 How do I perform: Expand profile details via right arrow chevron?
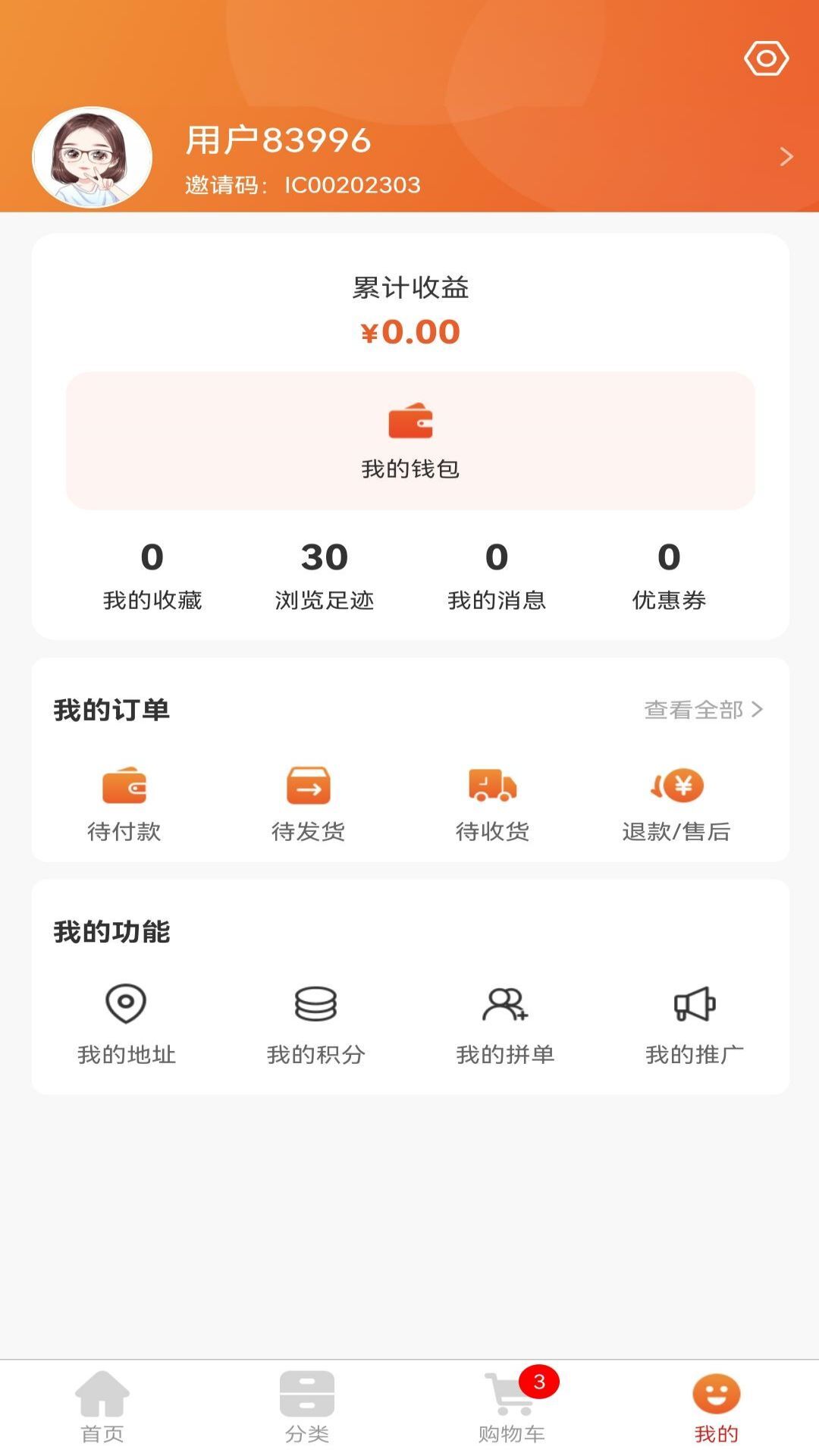point(785,155)
